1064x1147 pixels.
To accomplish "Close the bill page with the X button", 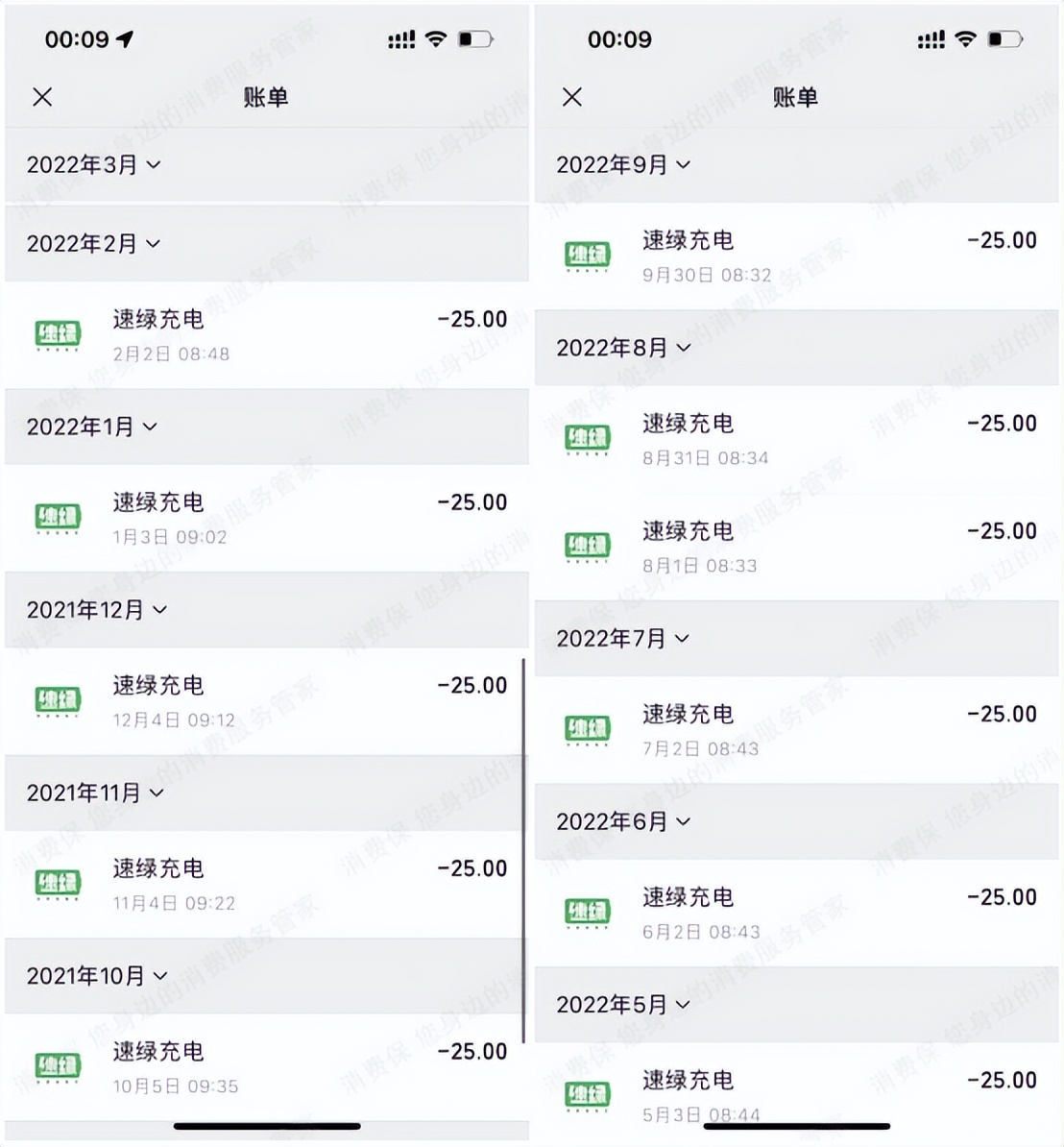I will pyautogui.click(x=42, y=97).
